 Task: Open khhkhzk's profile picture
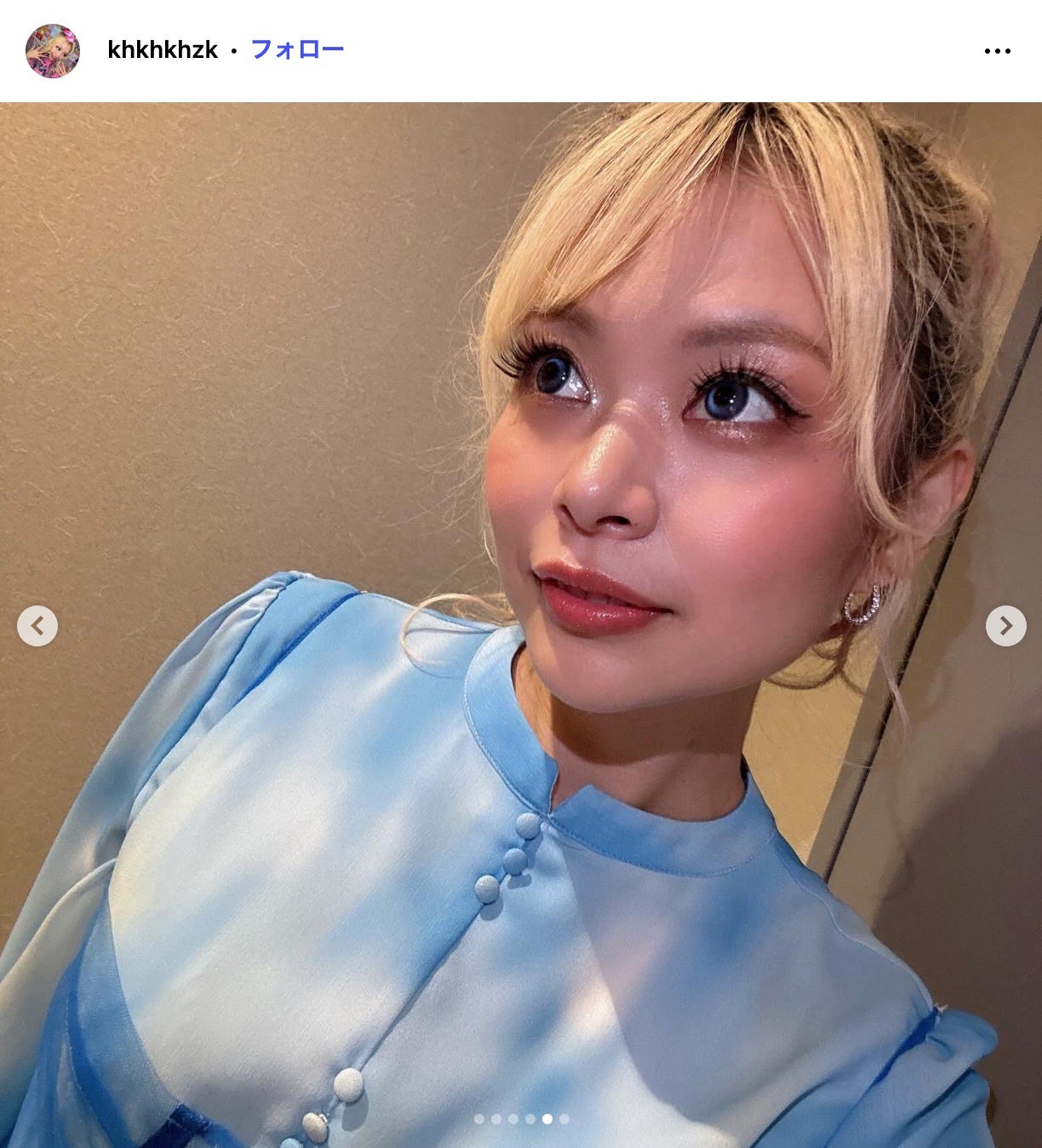pos(53,51)
